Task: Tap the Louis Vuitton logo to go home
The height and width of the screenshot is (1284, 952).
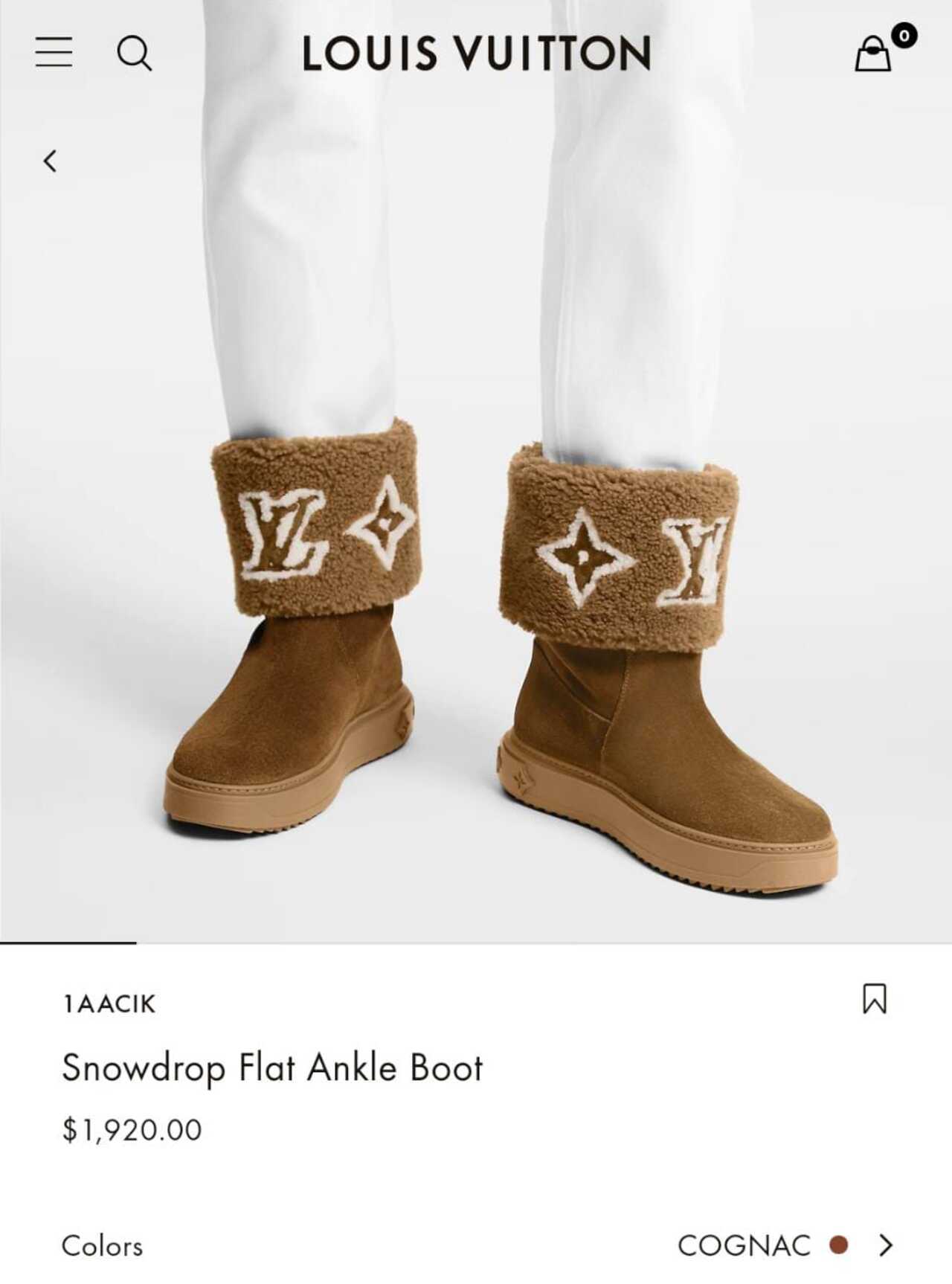Action: [476, 54]
